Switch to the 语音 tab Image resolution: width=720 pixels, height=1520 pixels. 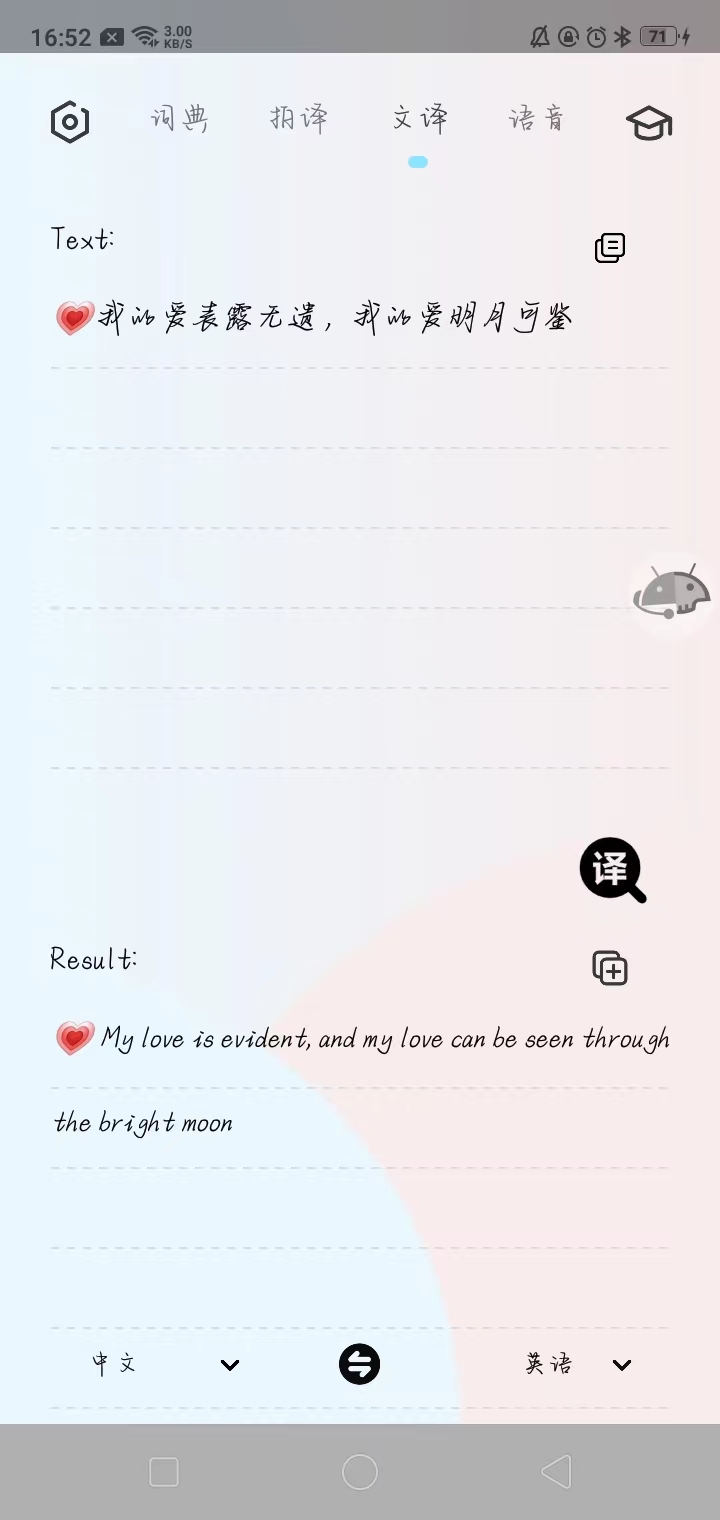pos(537,119)
